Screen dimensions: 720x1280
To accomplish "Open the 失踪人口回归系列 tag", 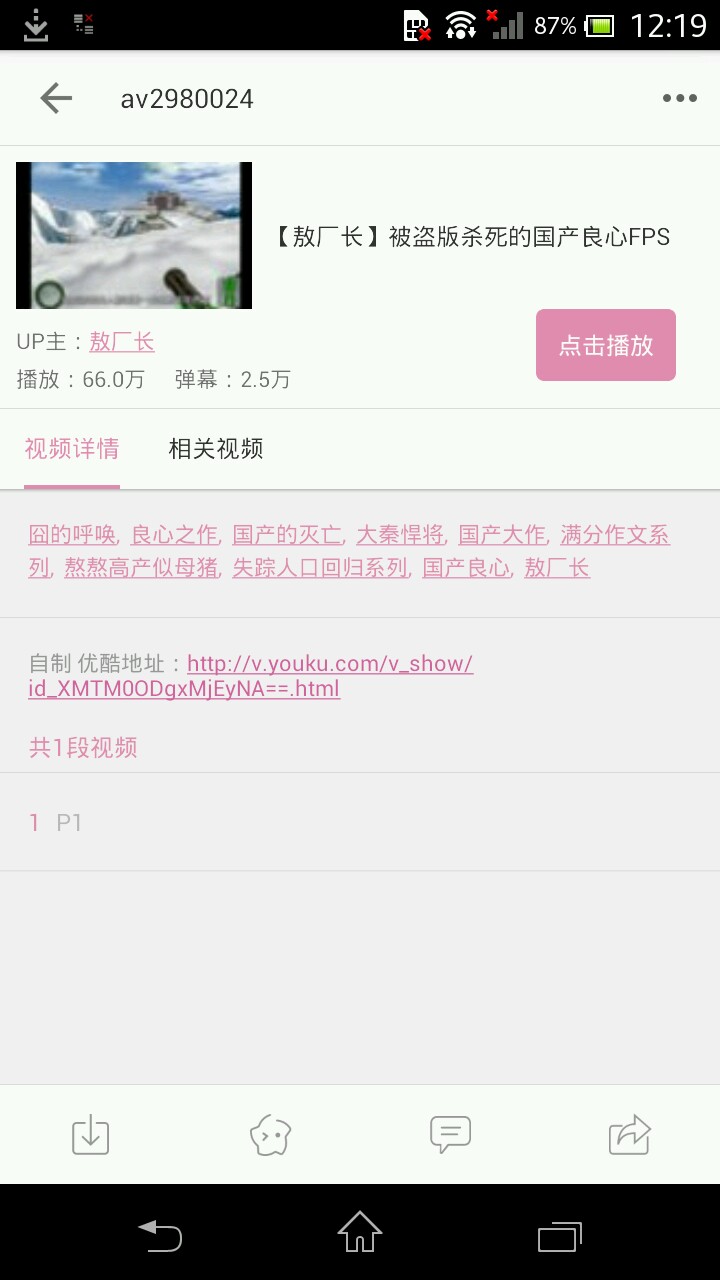I will click(319, 569).
